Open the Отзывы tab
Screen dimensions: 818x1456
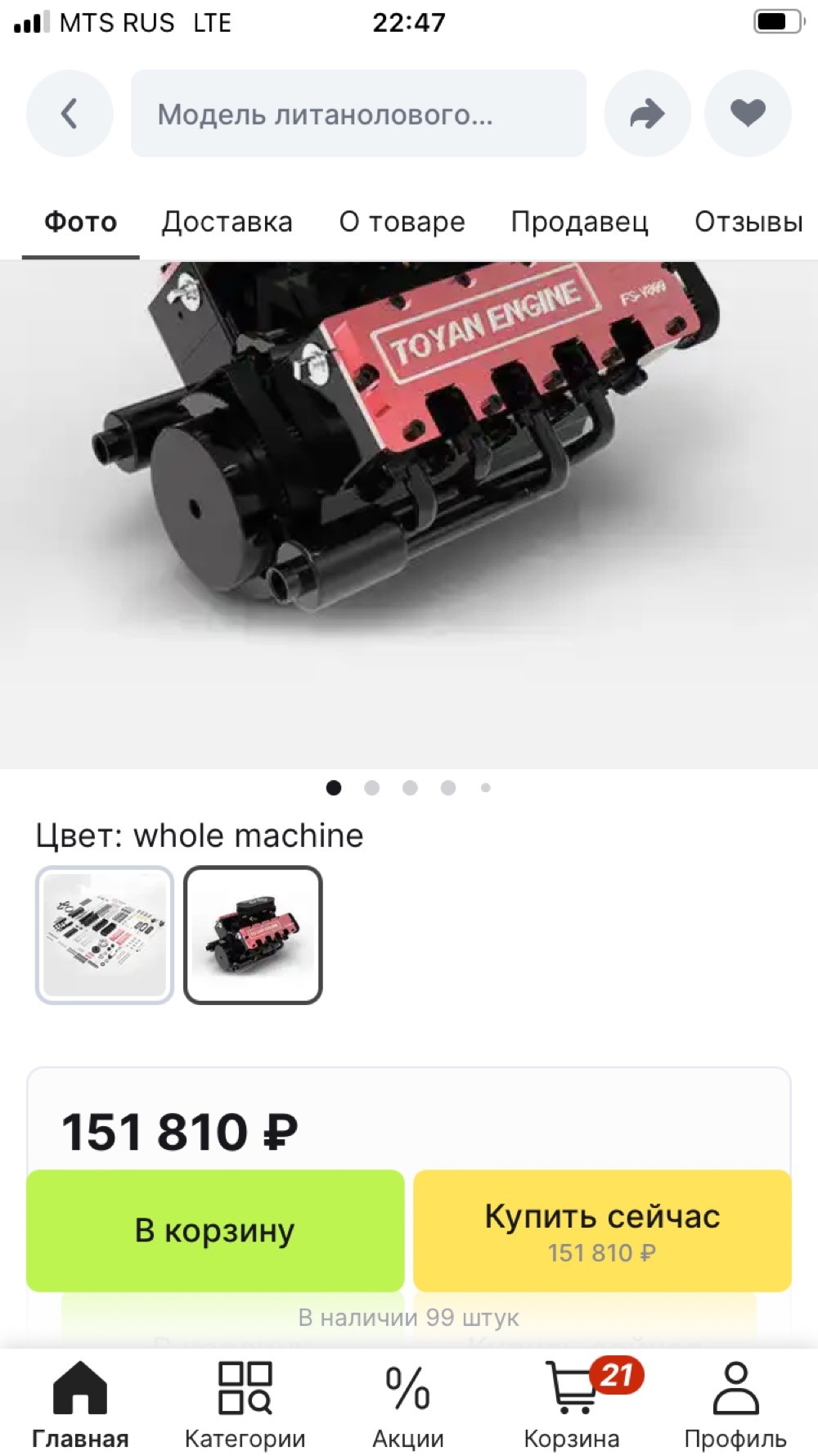tap(748, 222)
